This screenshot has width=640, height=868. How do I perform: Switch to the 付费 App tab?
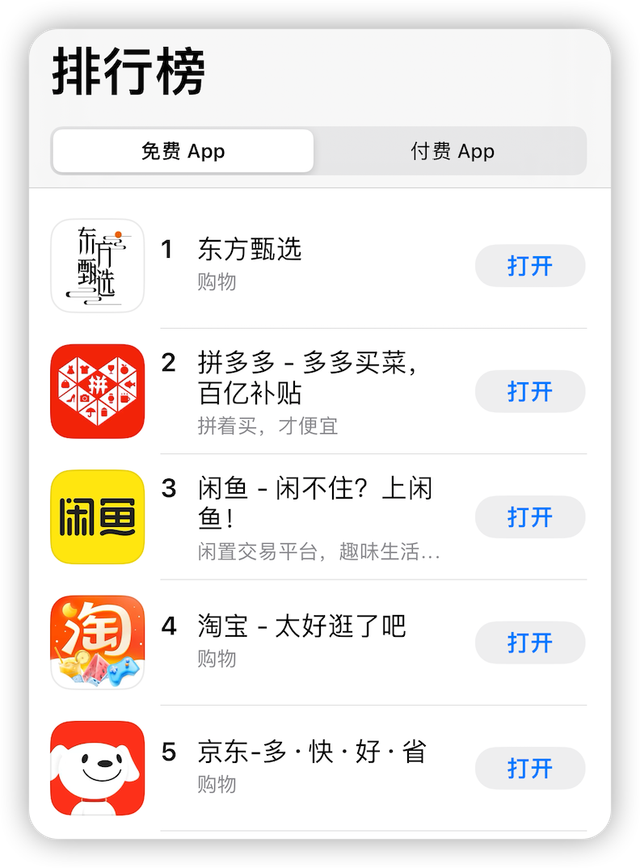click(x=452, y=152)
